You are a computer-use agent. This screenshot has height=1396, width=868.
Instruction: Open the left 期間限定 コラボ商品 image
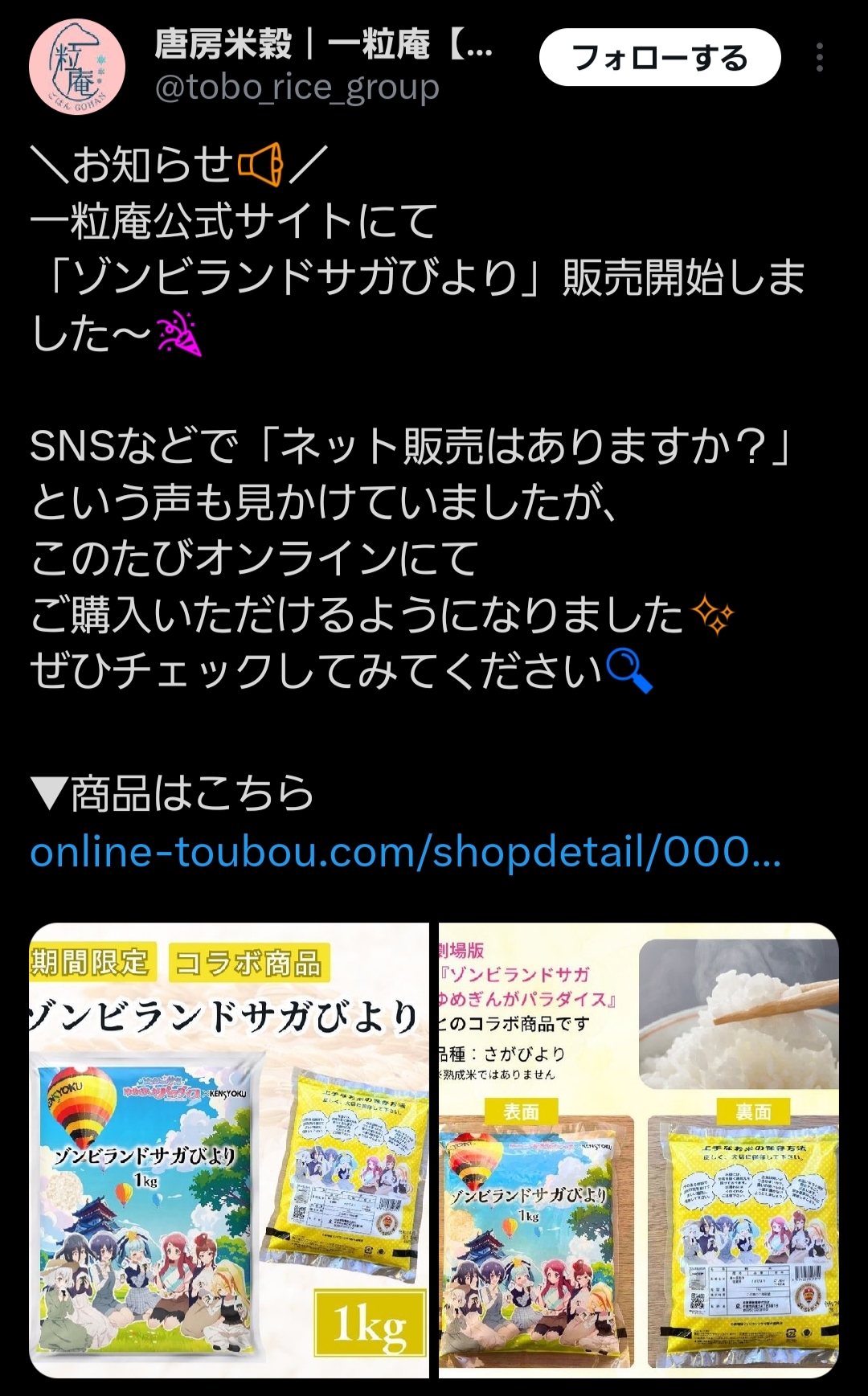click(229, 1150)
